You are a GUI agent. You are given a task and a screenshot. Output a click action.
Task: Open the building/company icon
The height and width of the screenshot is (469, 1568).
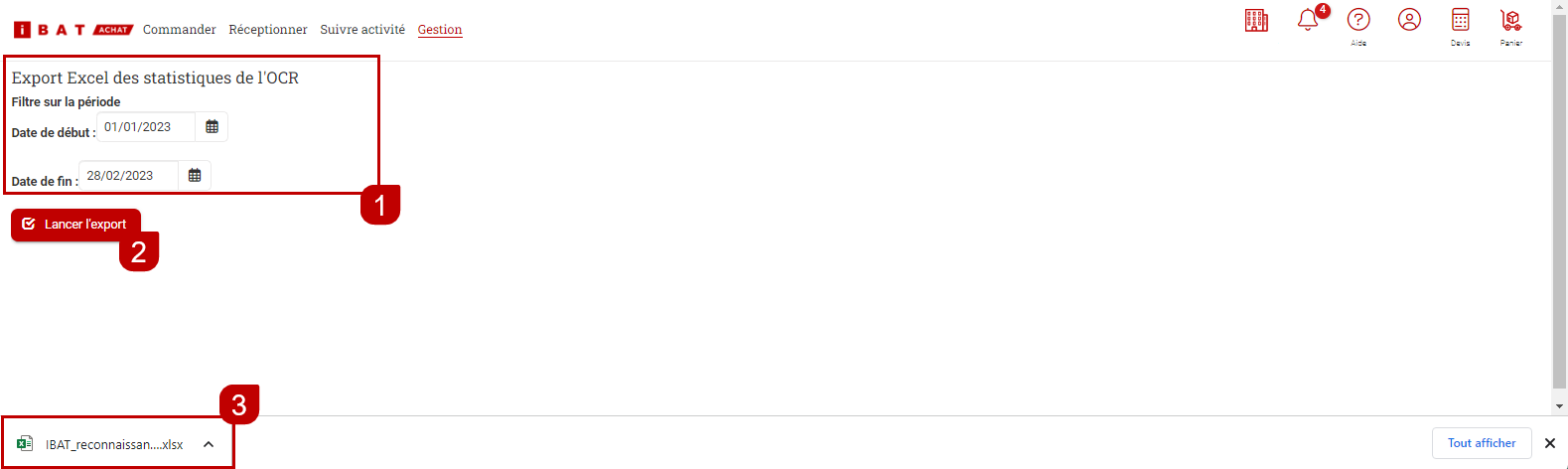[1256, 20]
